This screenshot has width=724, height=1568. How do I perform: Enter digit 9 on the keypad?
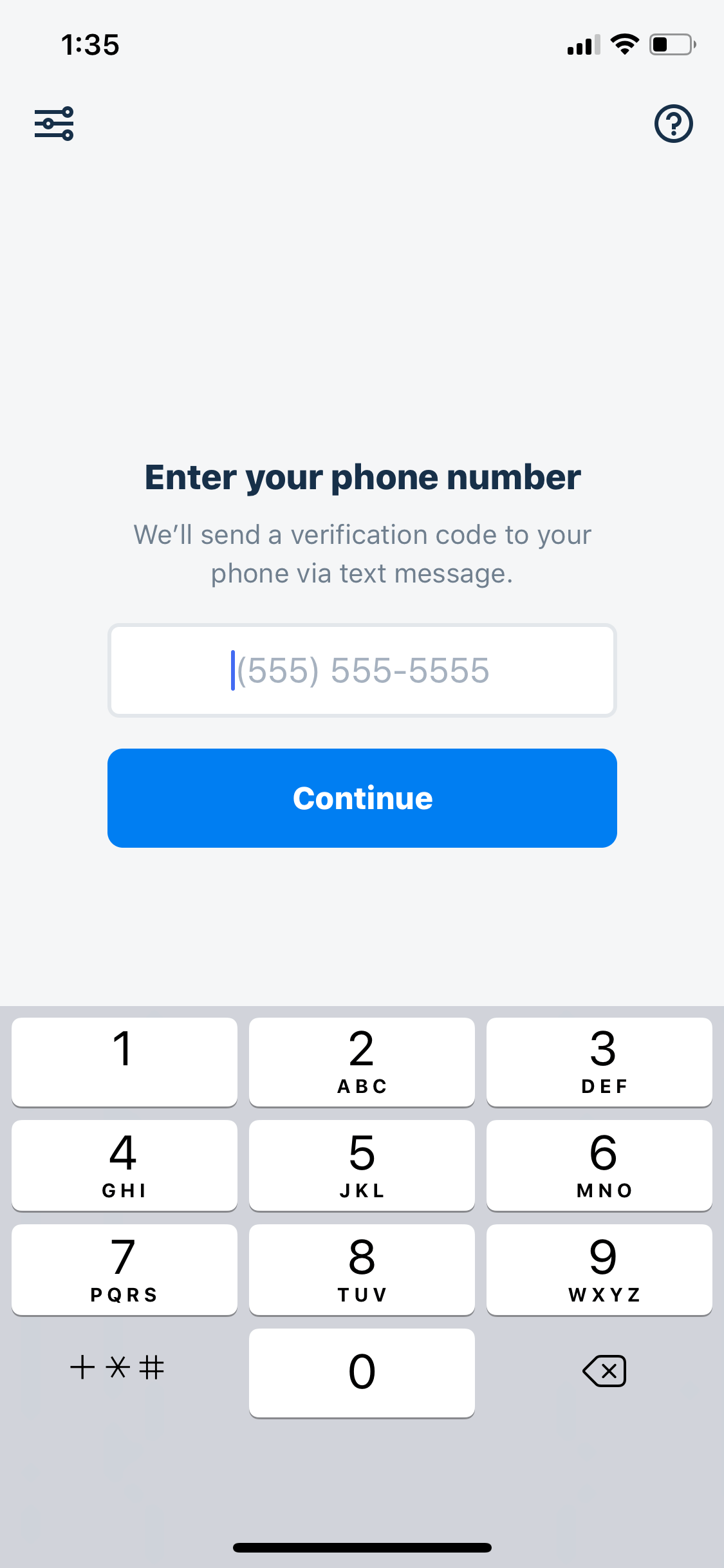click(x=599, y=1270)
